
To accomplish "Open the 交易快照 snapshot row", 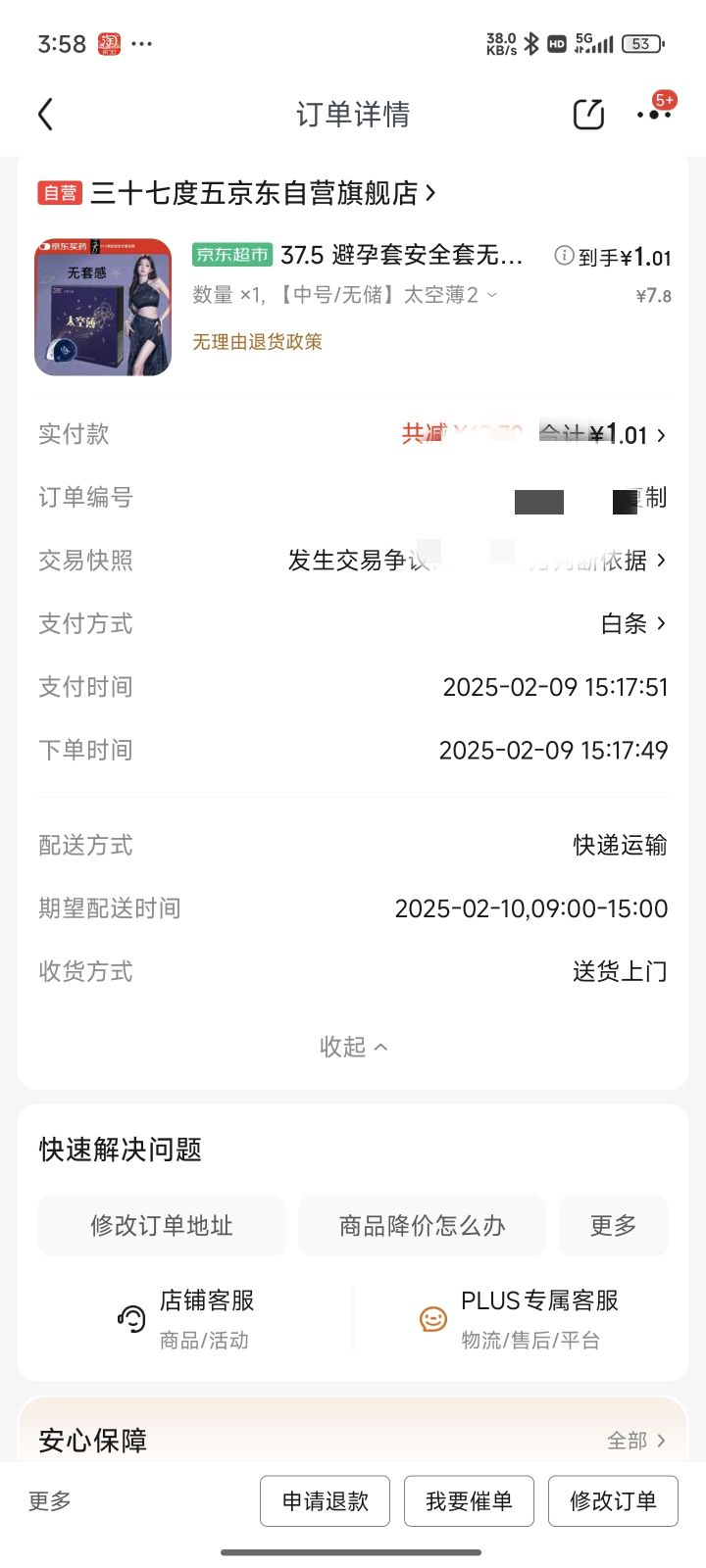I will pyautogui.click(x=353, y=561).
